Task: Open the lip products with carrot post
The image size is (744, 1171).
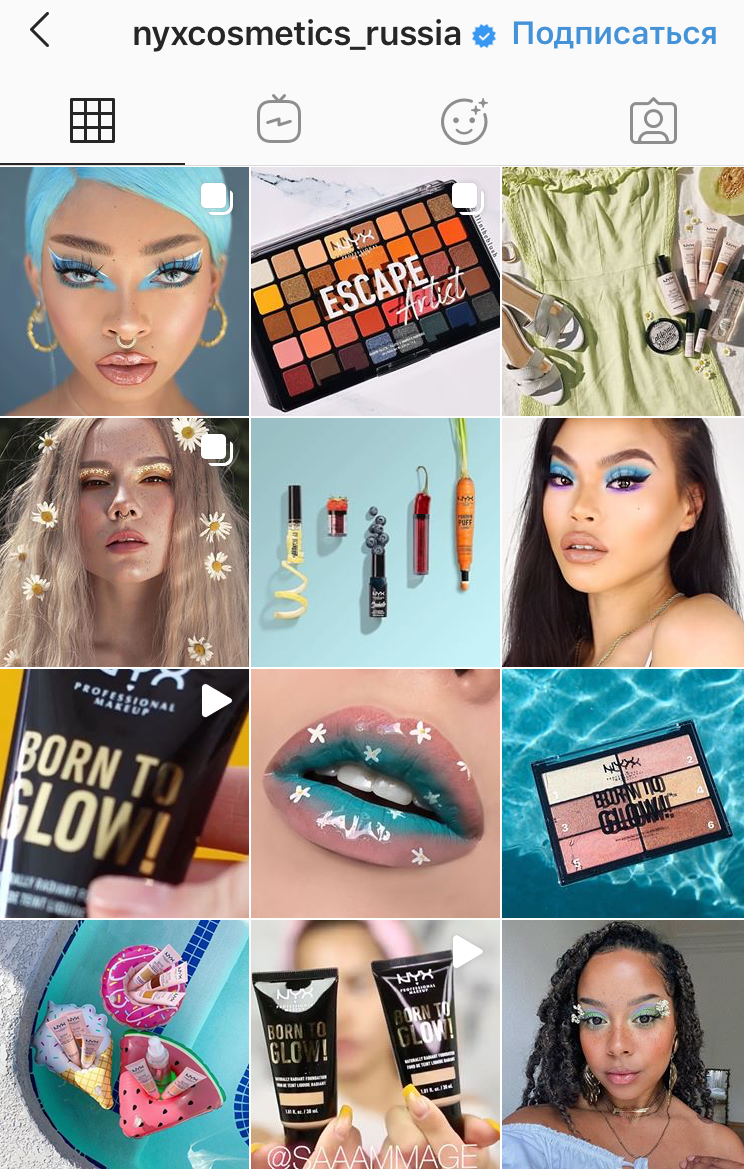Action: click(x=375, y=542)
